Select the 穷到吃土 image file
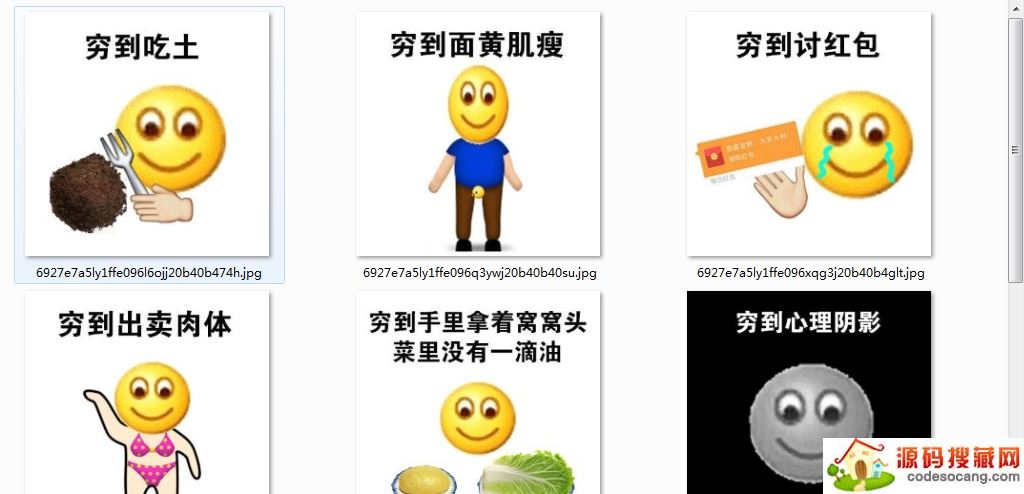Image resolution: width=1024 pixels, height=494 pixels. [148, 134]
